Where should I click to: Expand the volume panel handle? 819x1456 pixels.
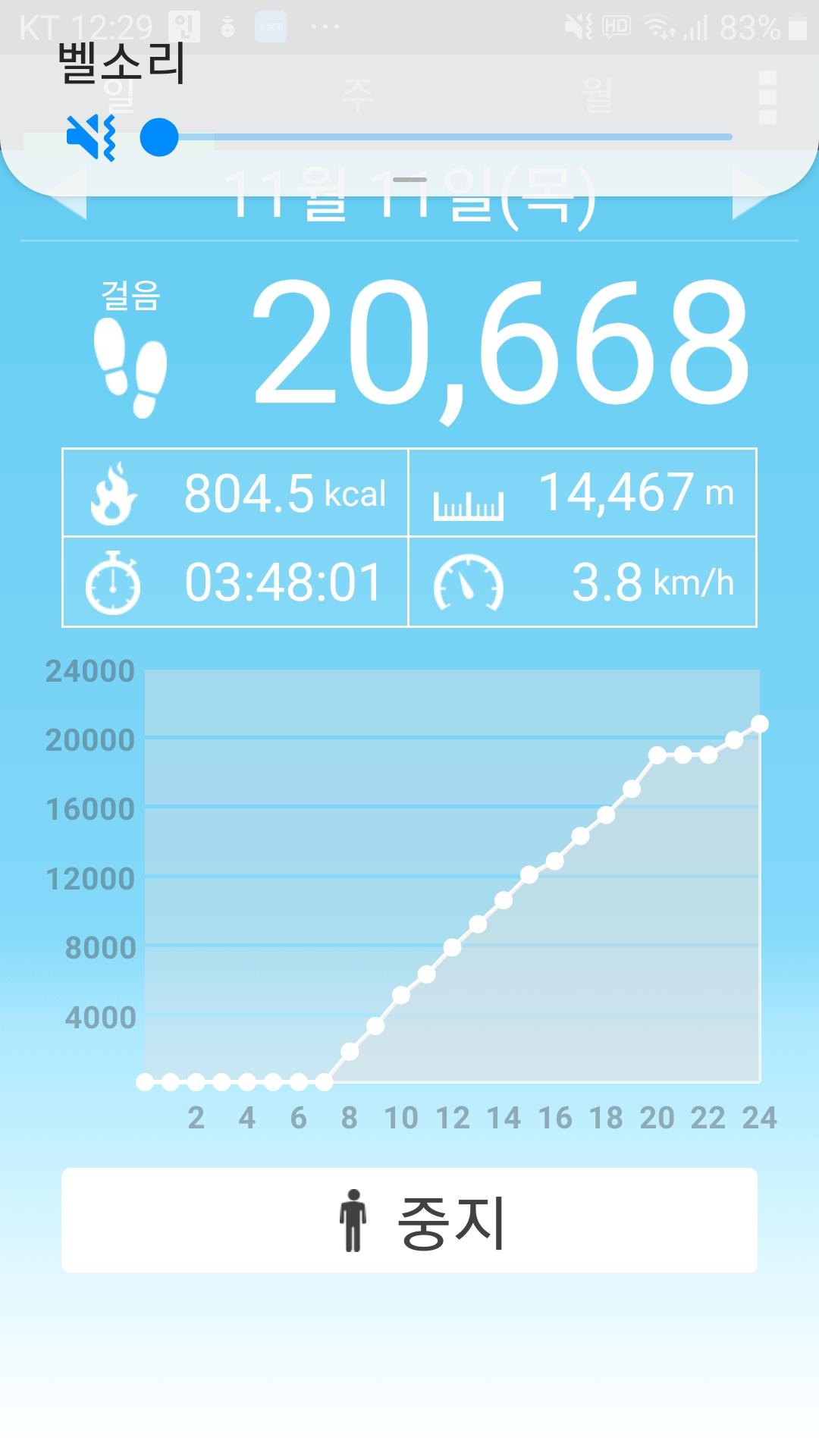tap(410, 180)
